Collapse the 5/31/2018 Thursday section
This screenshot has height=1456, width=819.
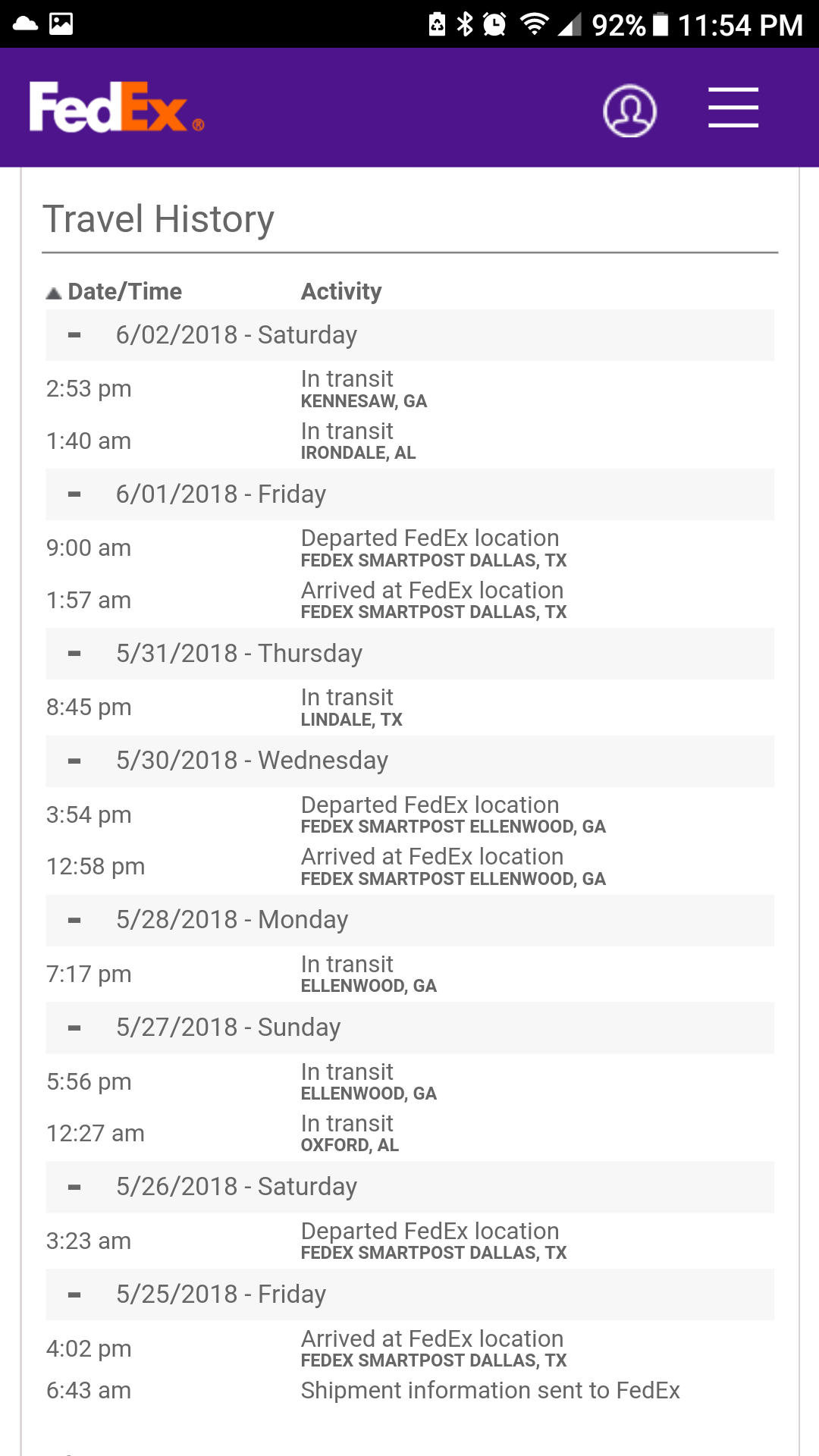pyautogui.click(x=74, y=654)
